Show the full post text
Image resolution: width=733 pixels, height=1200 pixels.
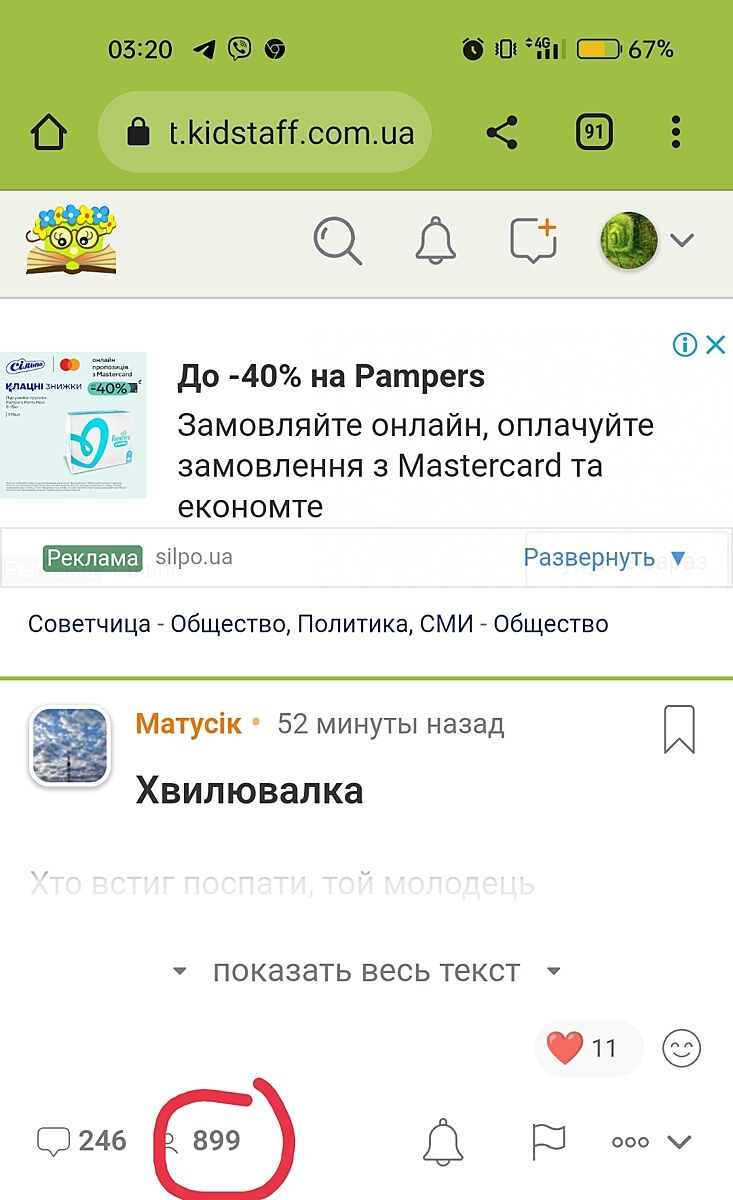coord(366,971)
